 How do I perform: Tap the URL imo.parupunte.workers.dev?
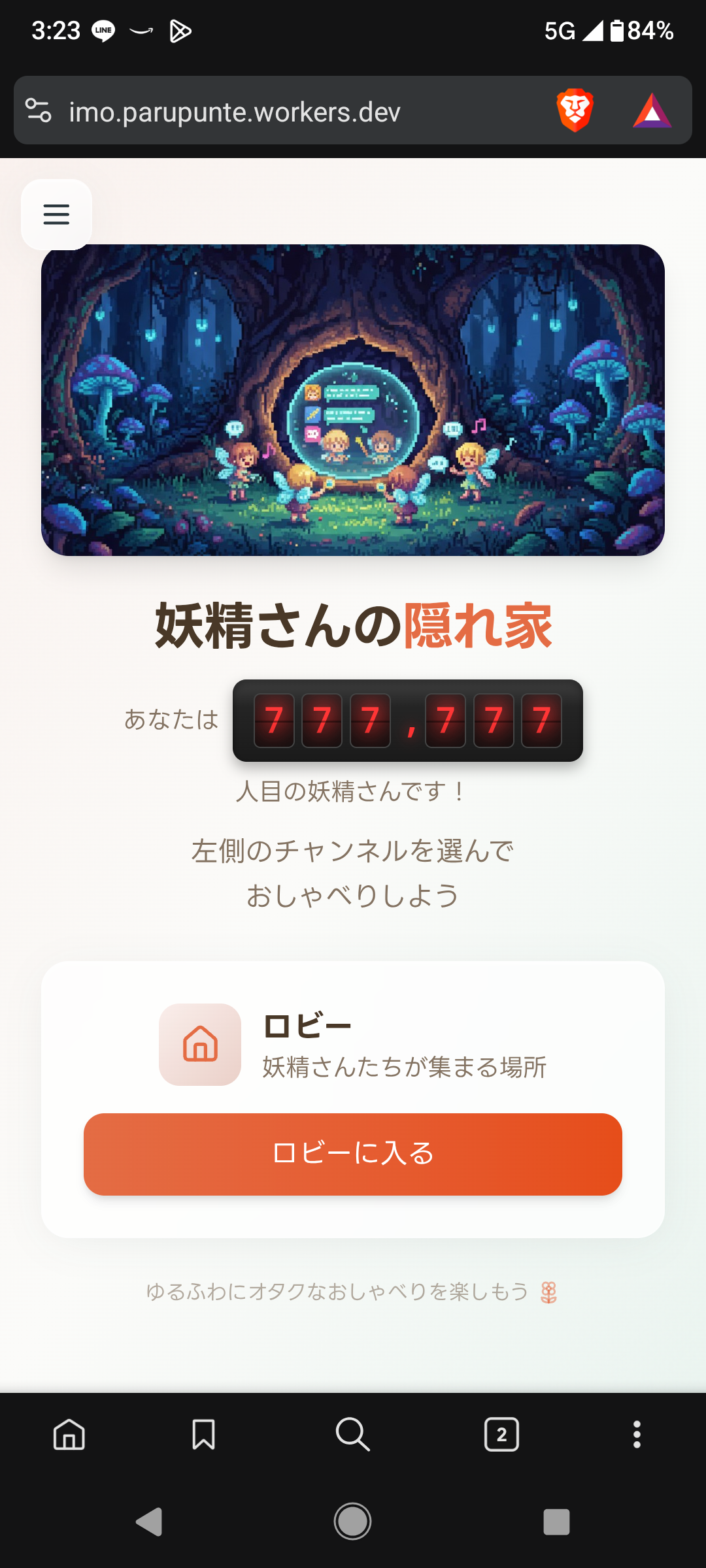pyautogui.click(x=235, y=112)
